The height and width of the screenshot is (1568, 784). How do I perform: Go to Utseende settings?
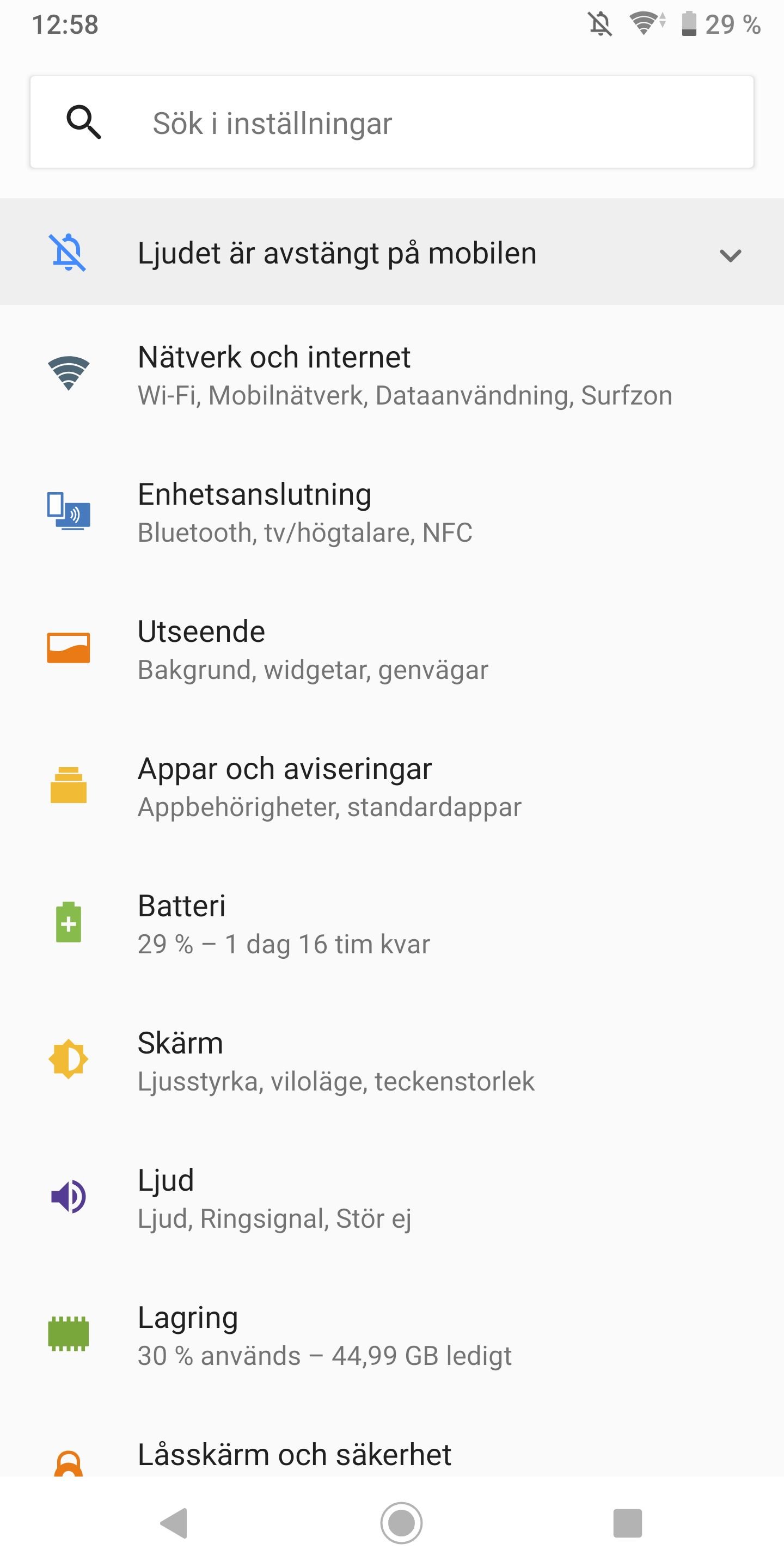[x=392, y=649]
